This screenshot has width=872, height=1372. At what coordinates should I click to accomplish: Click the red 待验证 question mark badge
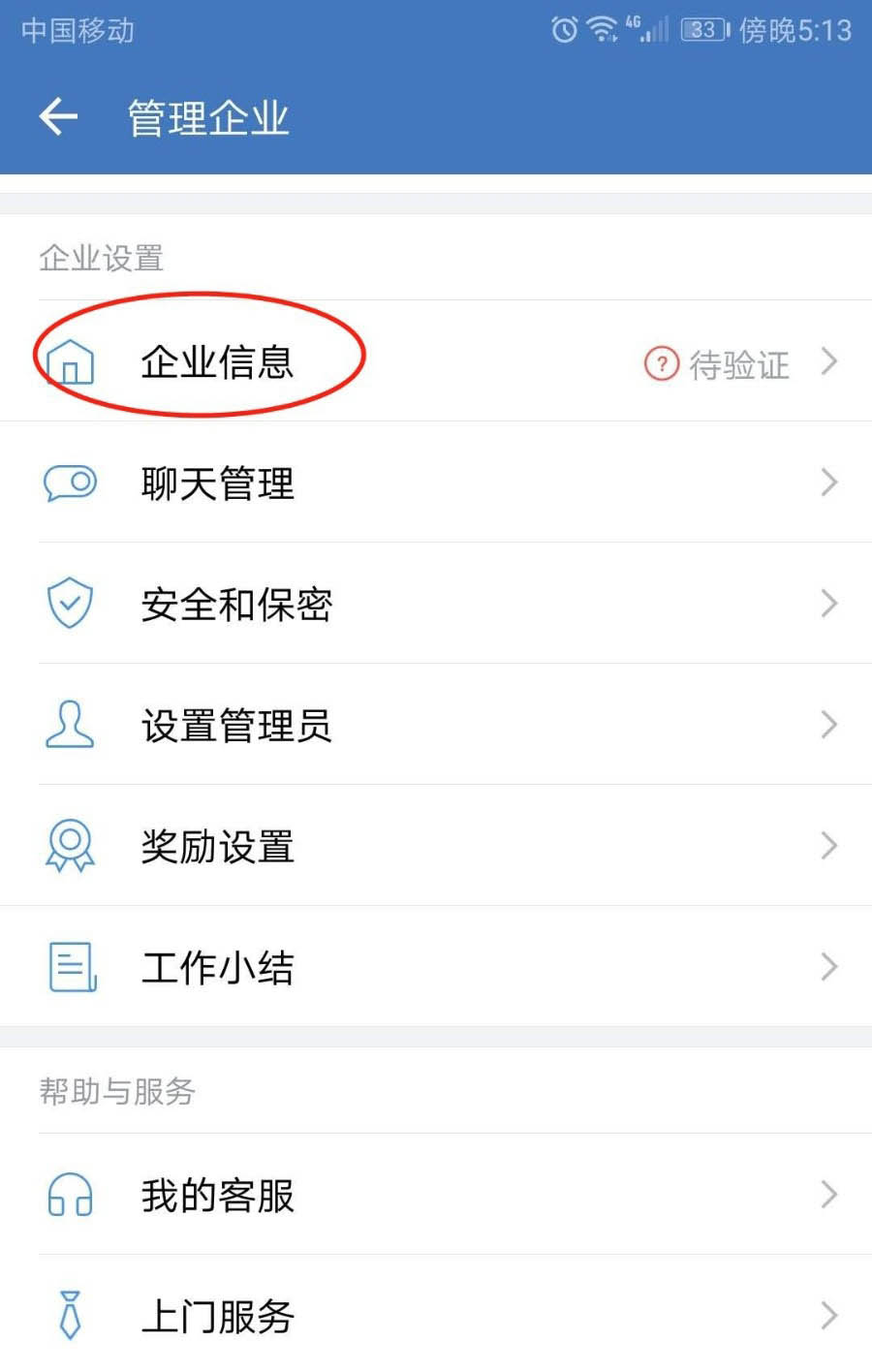coord(660,363)
